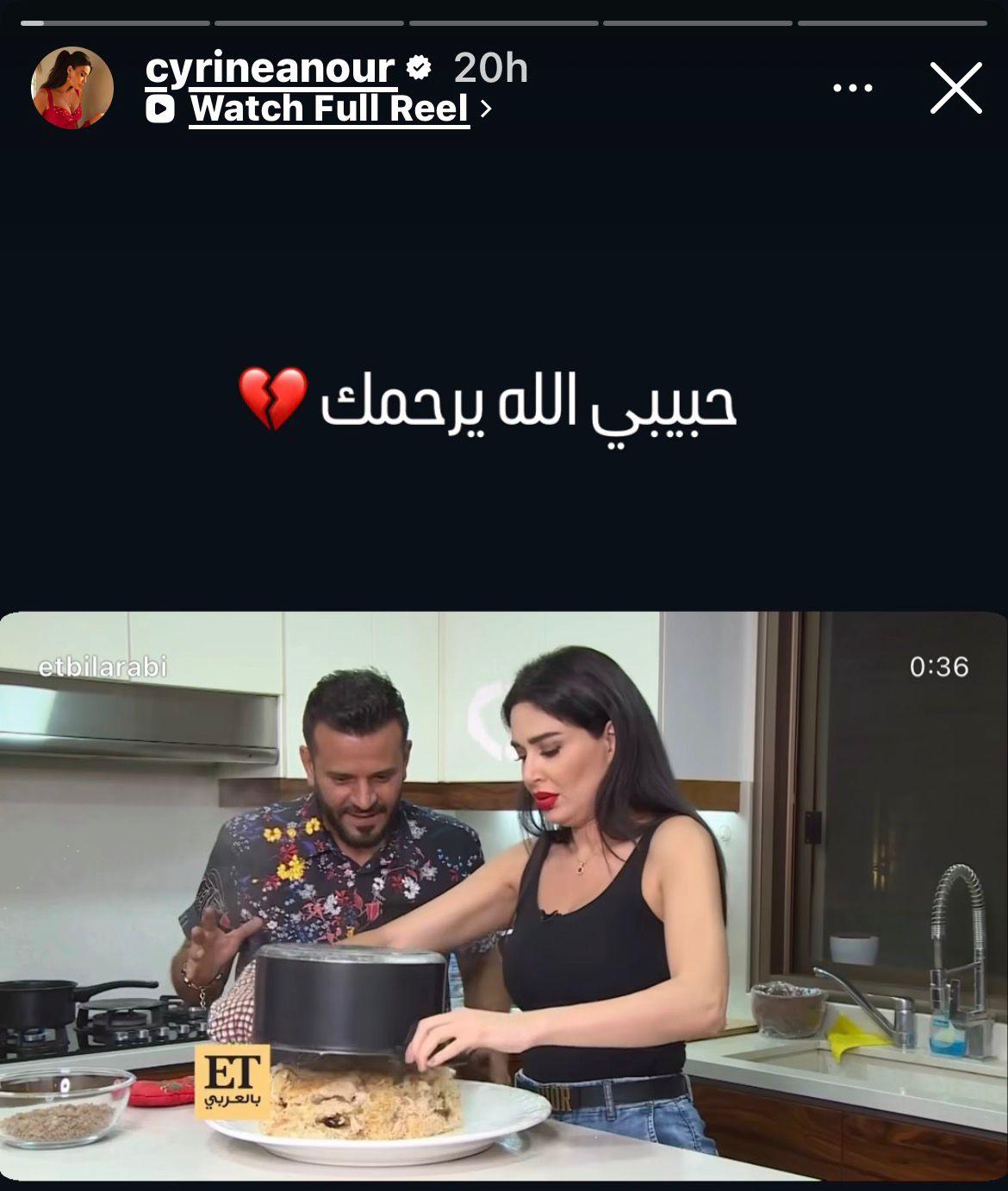Tap Watch Full Reel link
This screenshot has height=1191, width=1008.
(329, 109)
